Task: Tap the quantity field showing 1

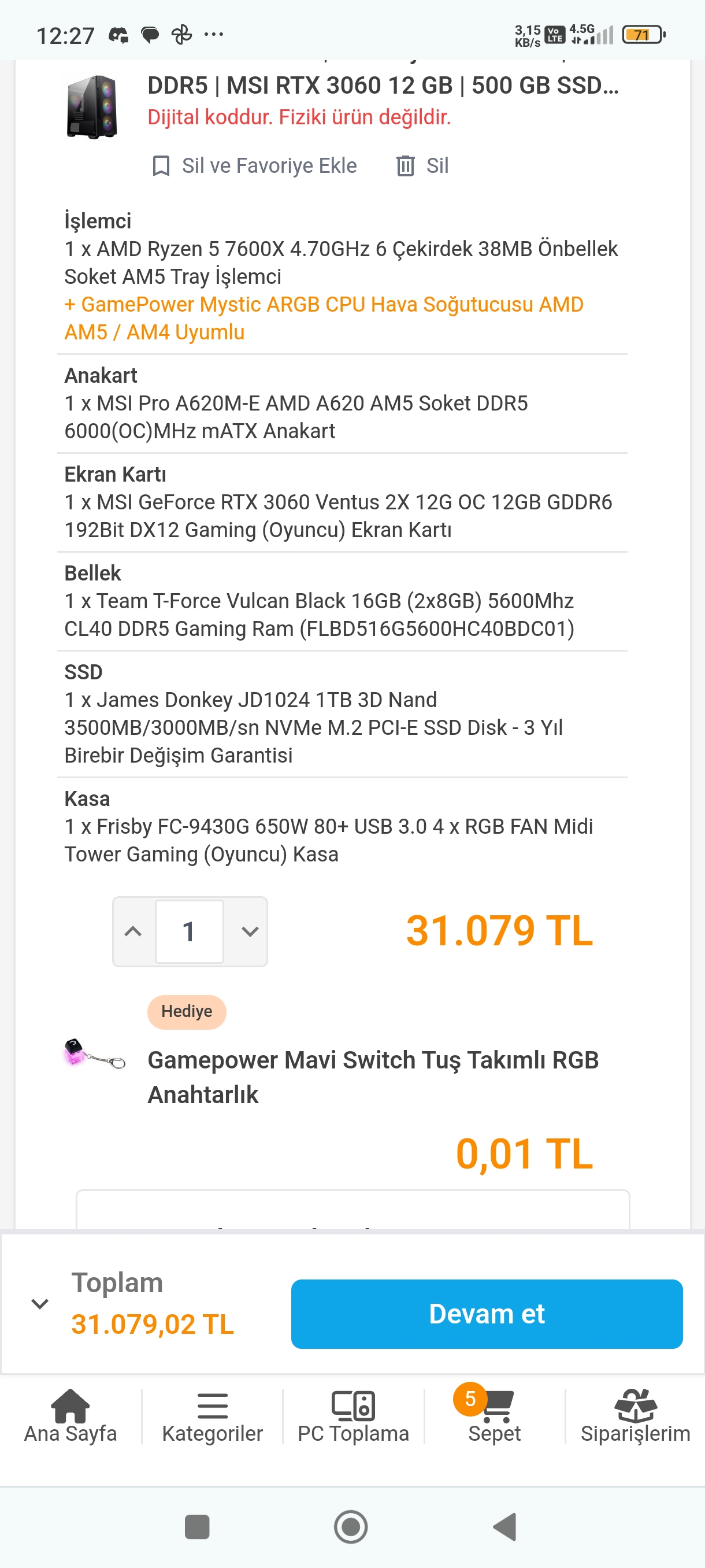Action: [189, 931]
